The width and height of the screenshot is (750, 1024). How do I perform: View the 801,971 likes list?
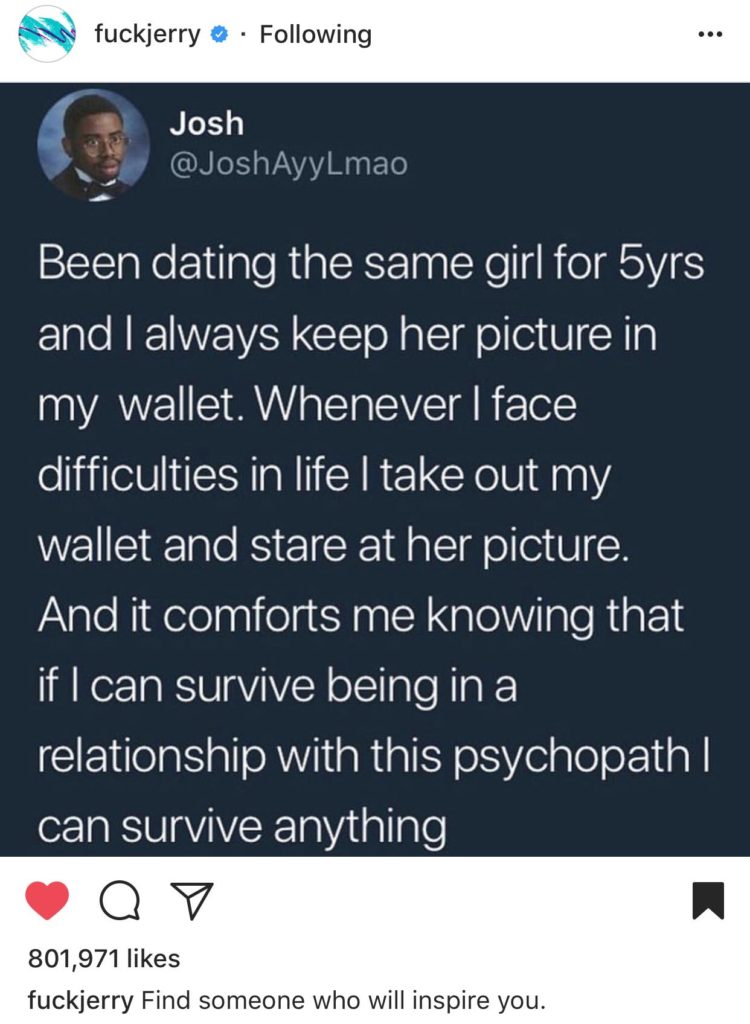[104, 958]
